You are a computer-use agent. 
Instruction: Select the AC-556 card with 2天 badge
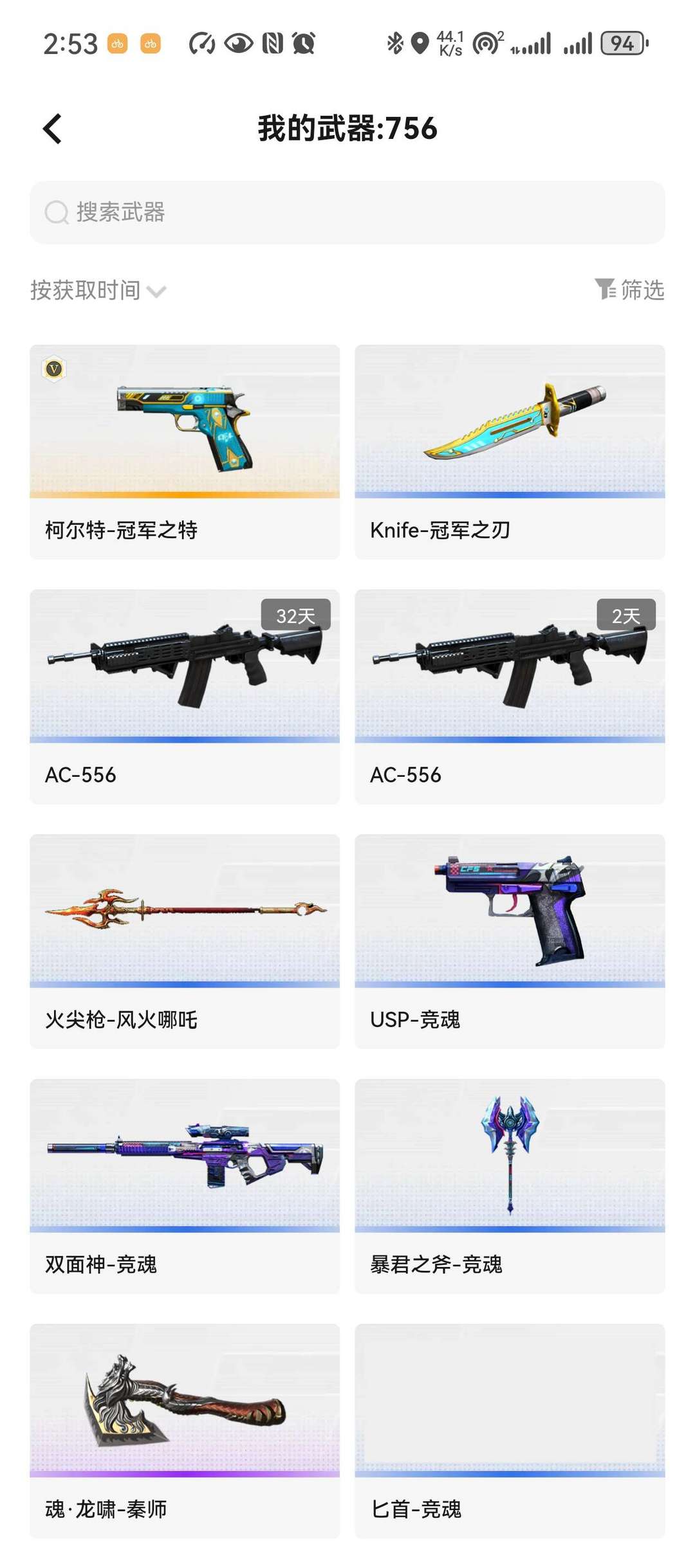[x=510, y=696]
